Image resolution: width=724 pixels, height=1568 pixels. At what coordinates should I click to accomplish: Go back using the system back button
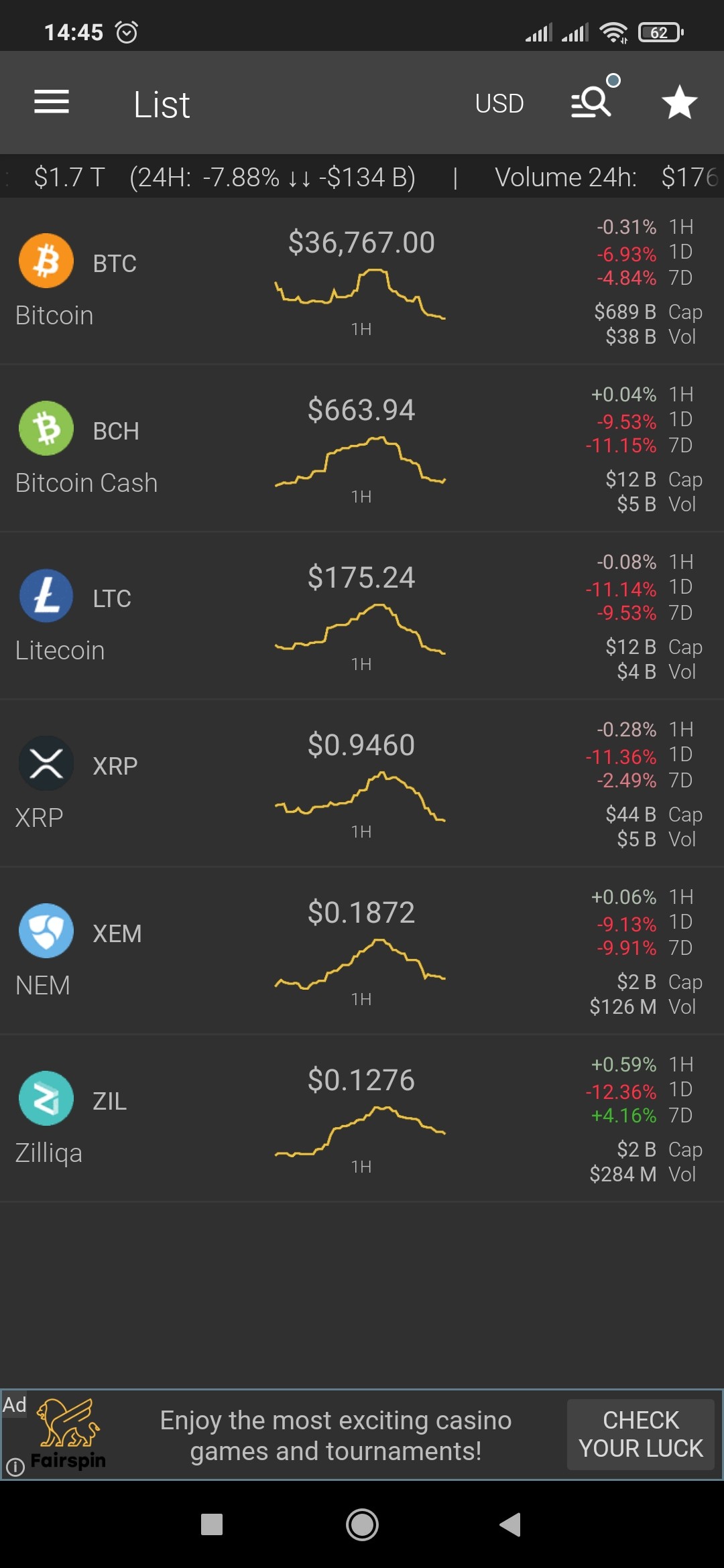(510, 1524)
